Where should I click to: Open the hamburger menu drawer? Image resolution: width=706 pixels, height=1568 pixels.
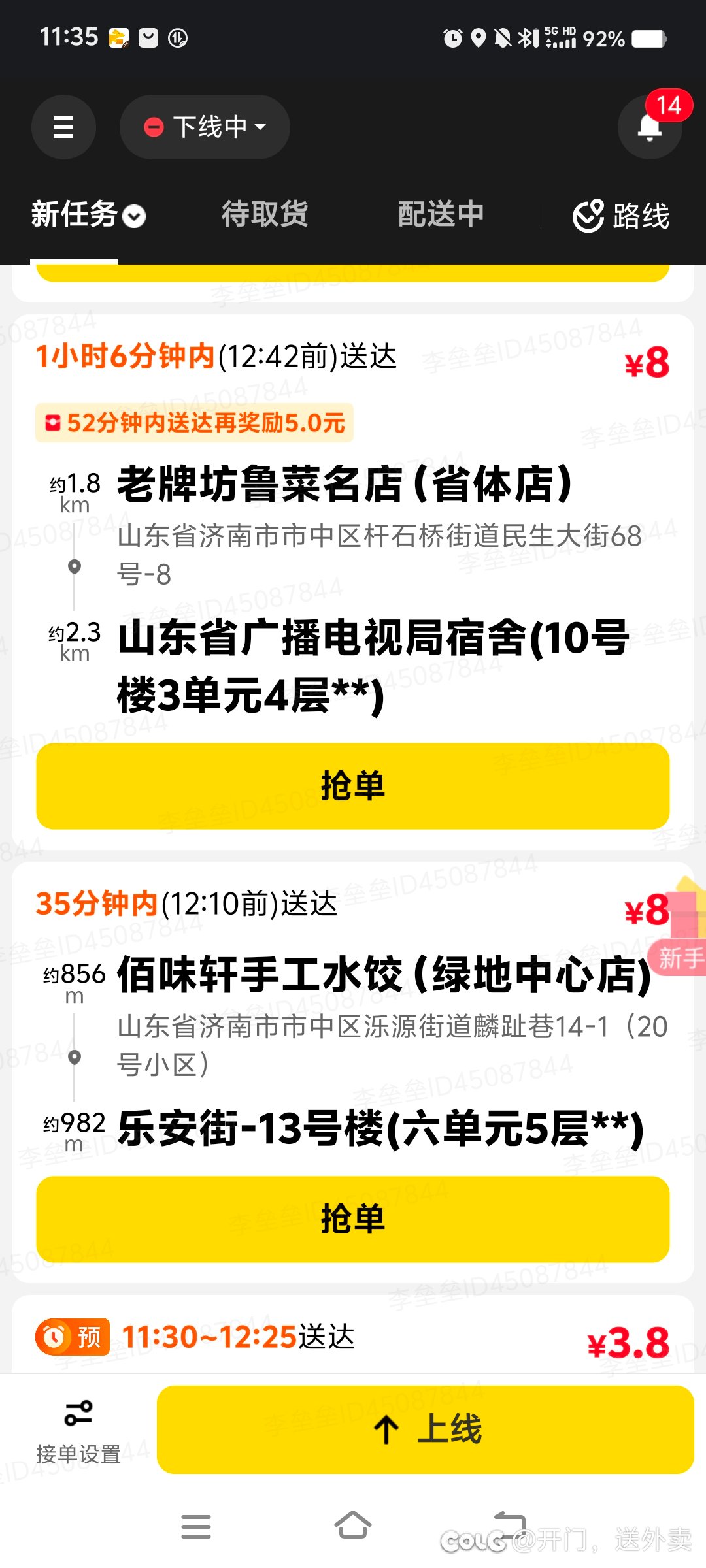[63, 127]
